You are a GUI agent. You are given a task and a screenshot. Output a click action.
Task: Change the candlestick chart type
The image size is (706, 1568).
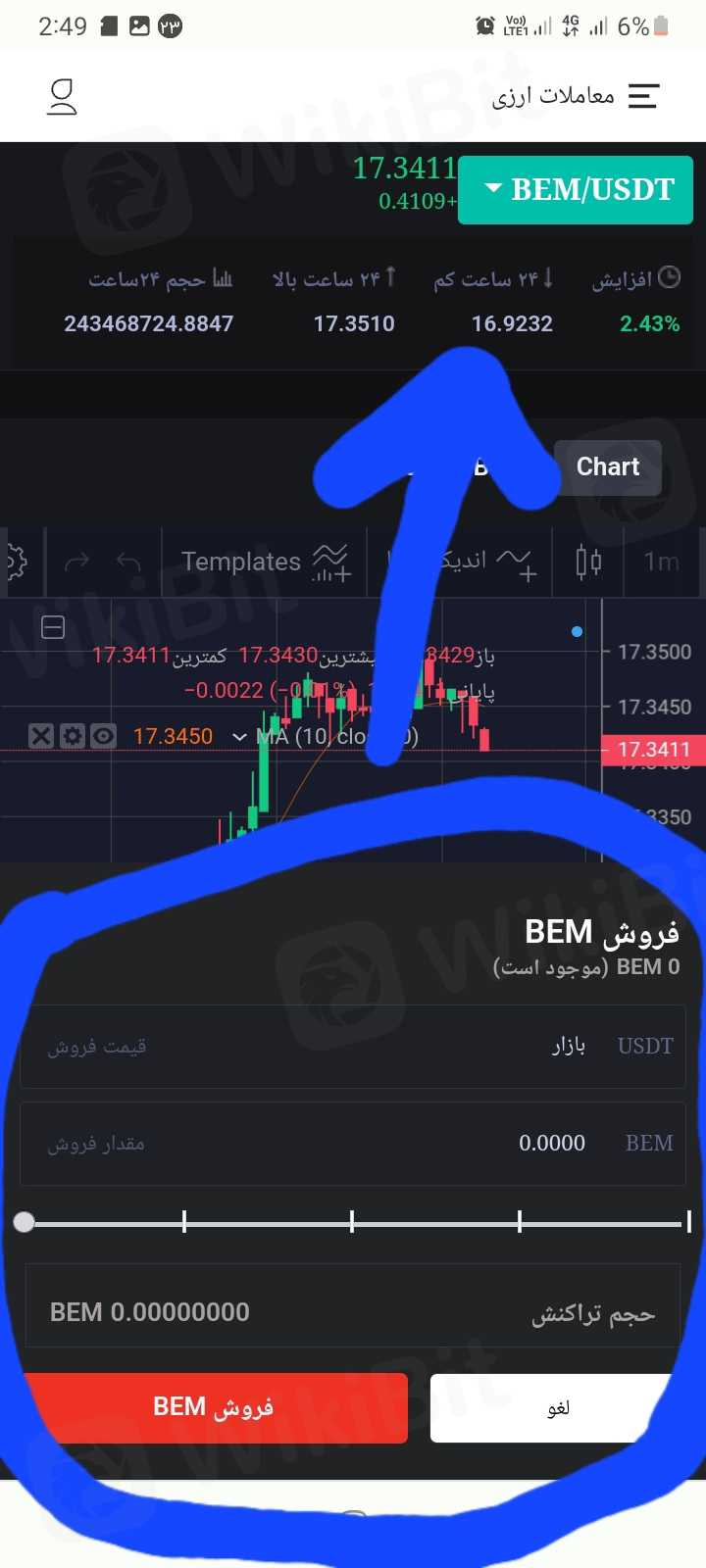click(x=588, y=562)
